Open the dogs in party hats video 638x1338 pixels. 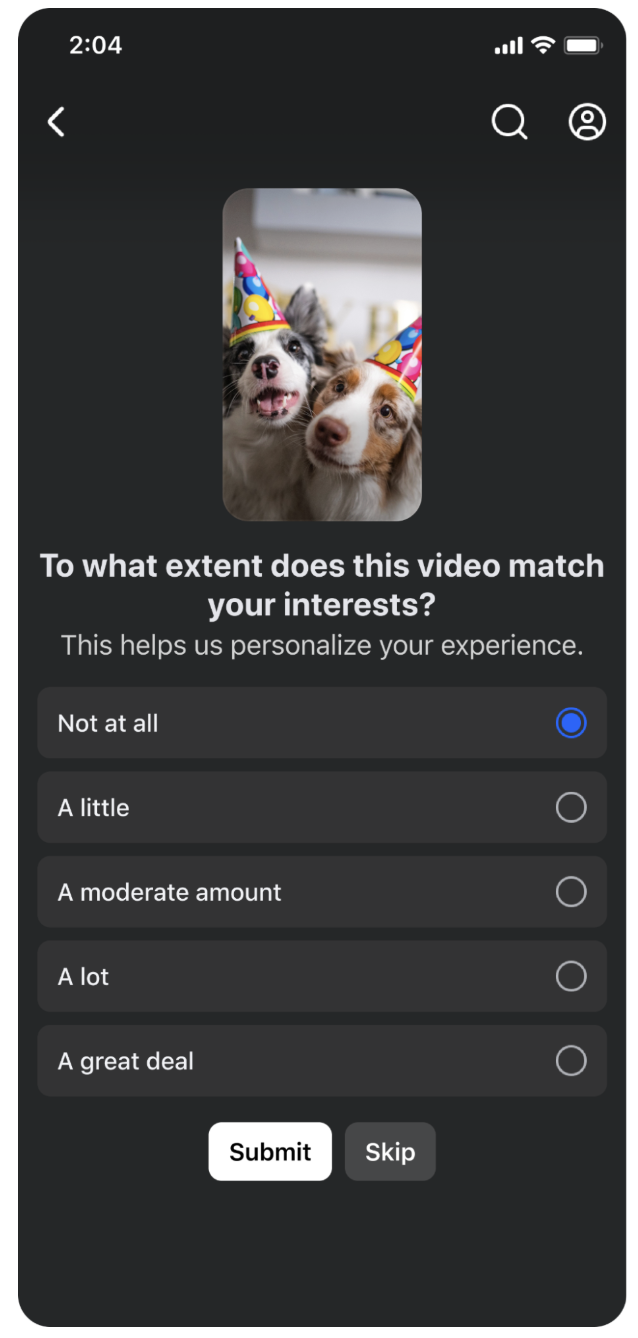tap(322, 354)
